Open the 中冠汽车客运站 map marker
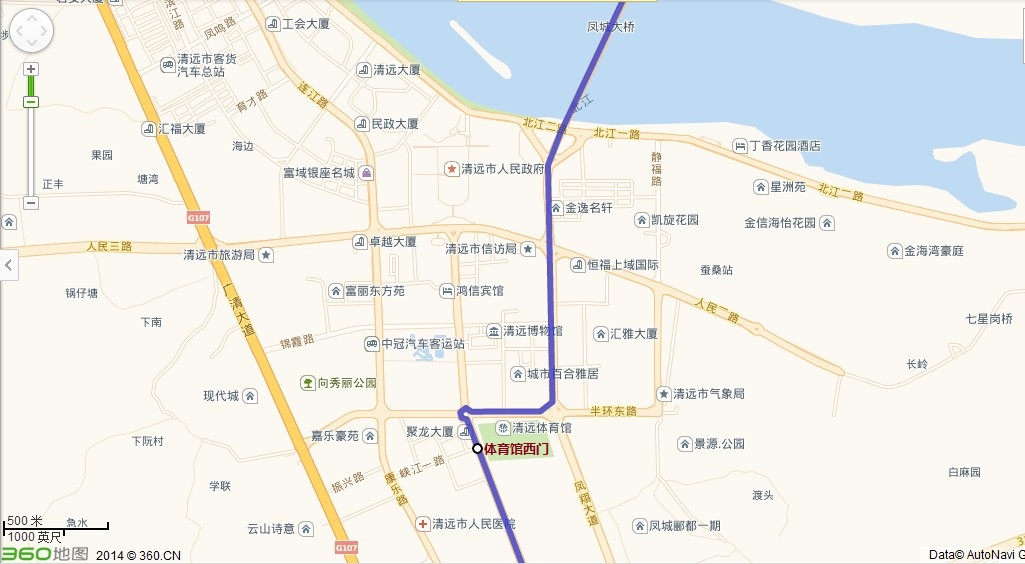This screenshot has width=1025, height=564. [372, 344]
